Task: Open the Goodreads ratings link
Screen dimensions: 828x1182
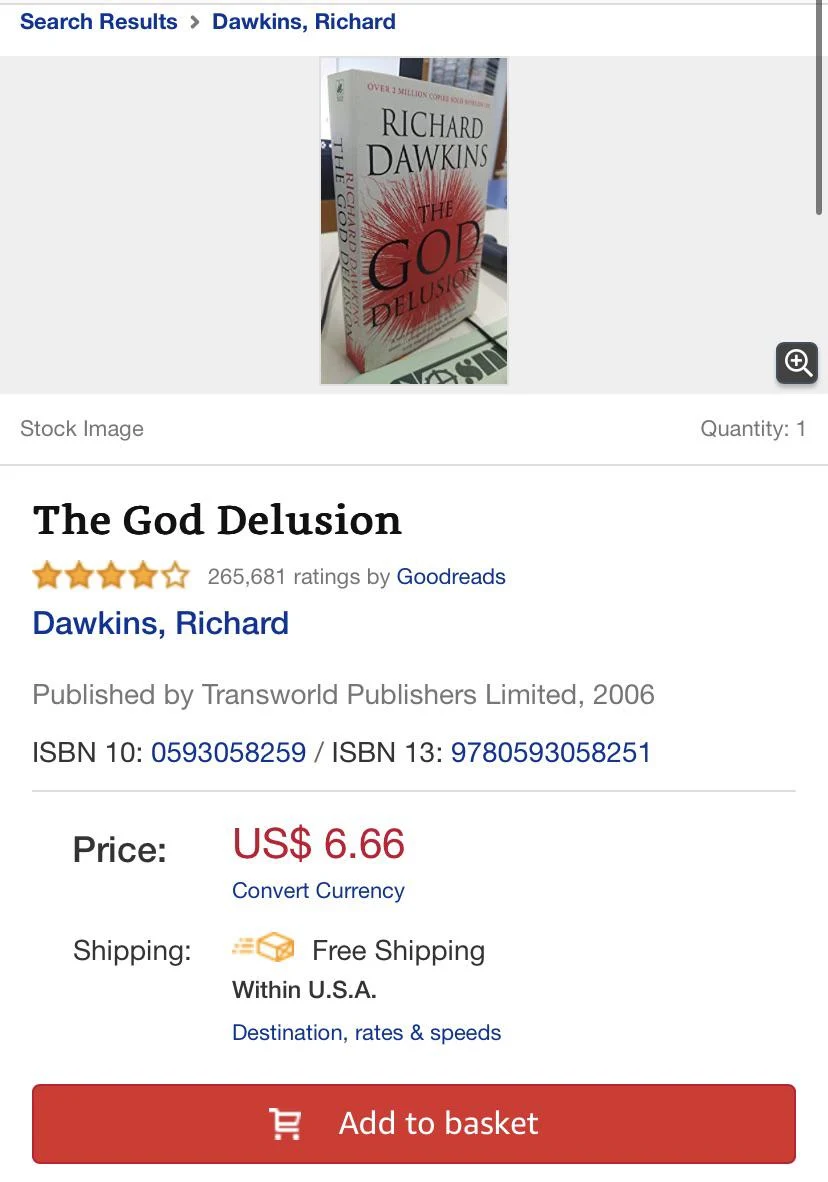Action: (x=451, y=577)
